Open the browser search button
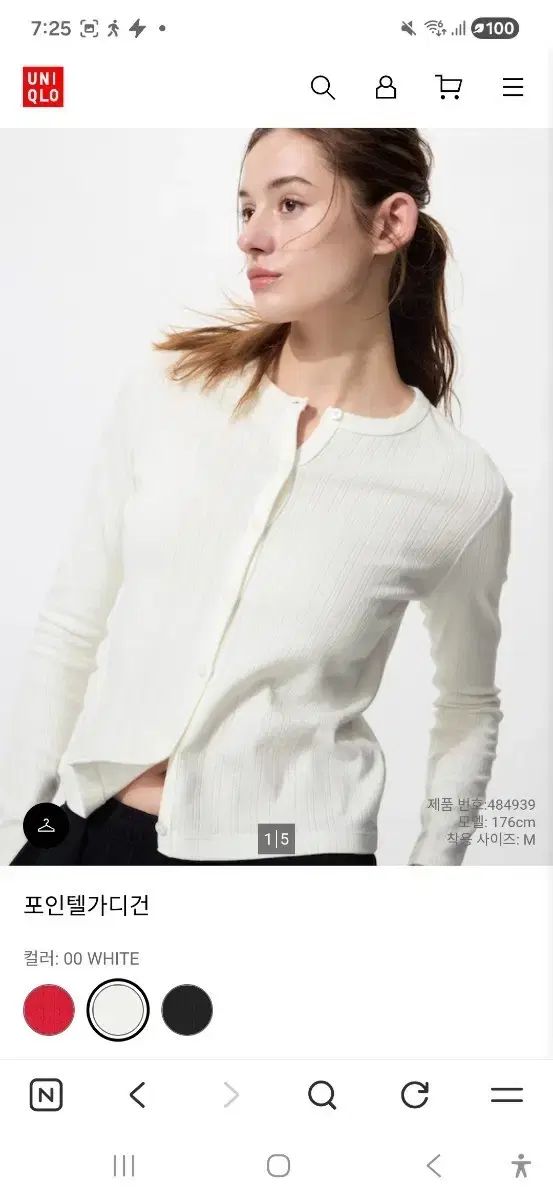Viewport: 553px width, 1200px height. click(322, 1096)
